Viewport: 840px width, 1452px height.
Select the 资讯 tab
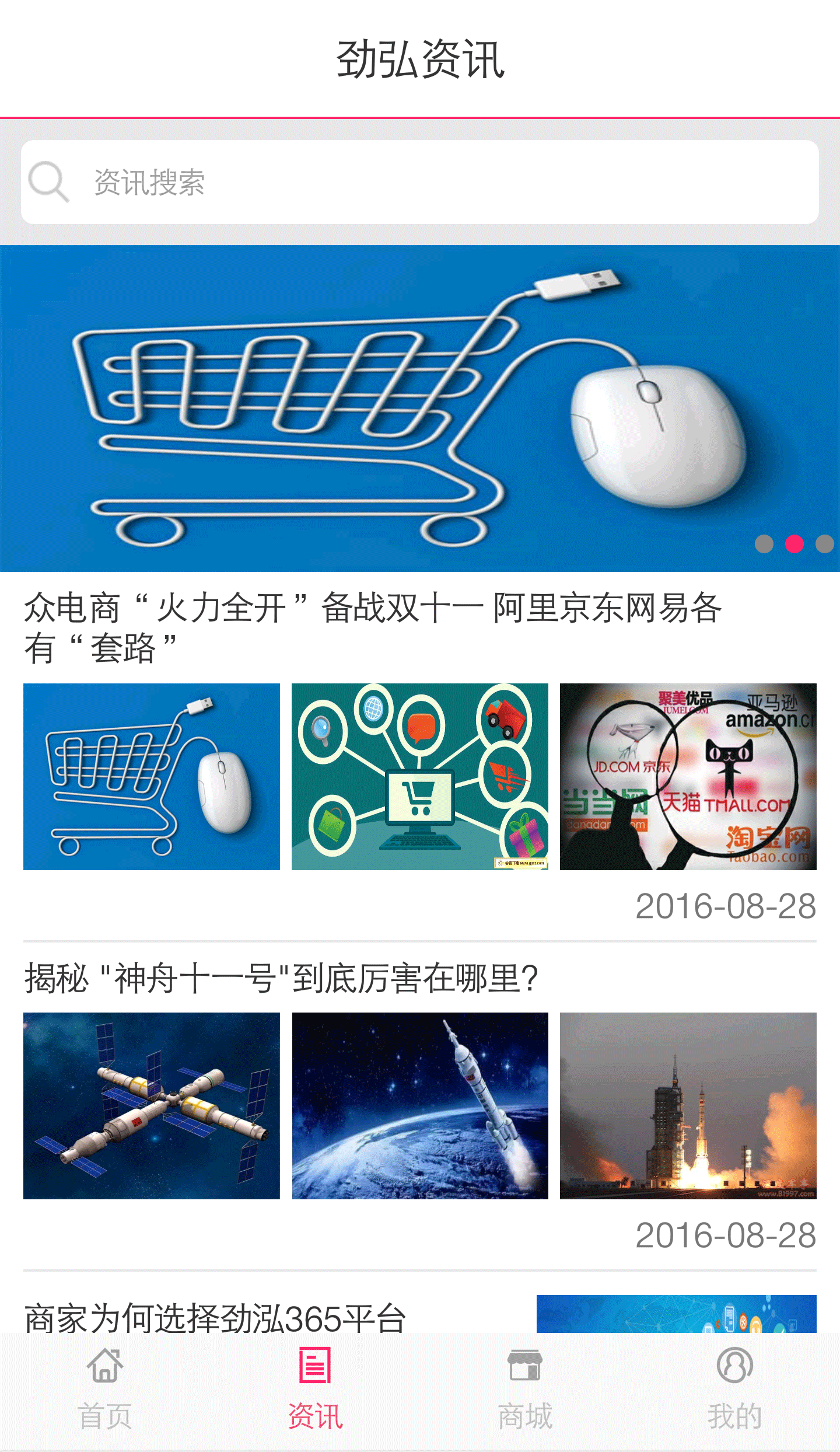click(x=315, y=1389)
